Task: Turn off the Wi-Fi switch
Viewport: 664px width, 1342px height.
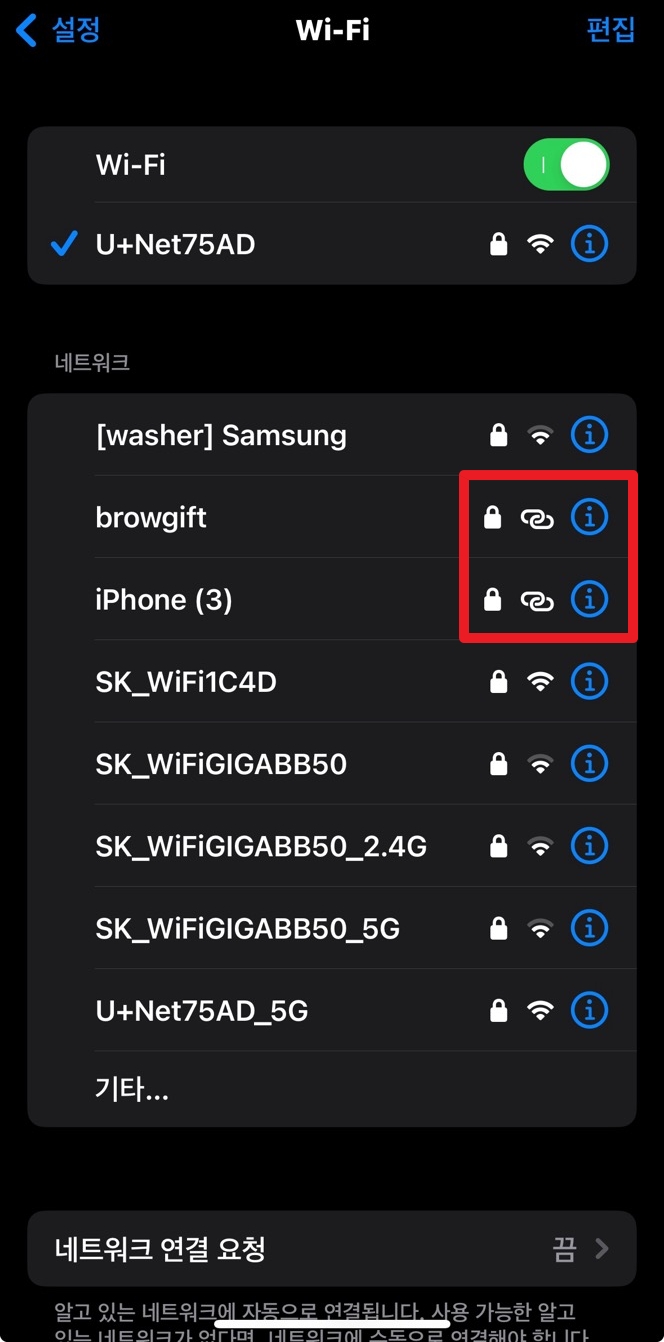Action: [x=566, y=165]
